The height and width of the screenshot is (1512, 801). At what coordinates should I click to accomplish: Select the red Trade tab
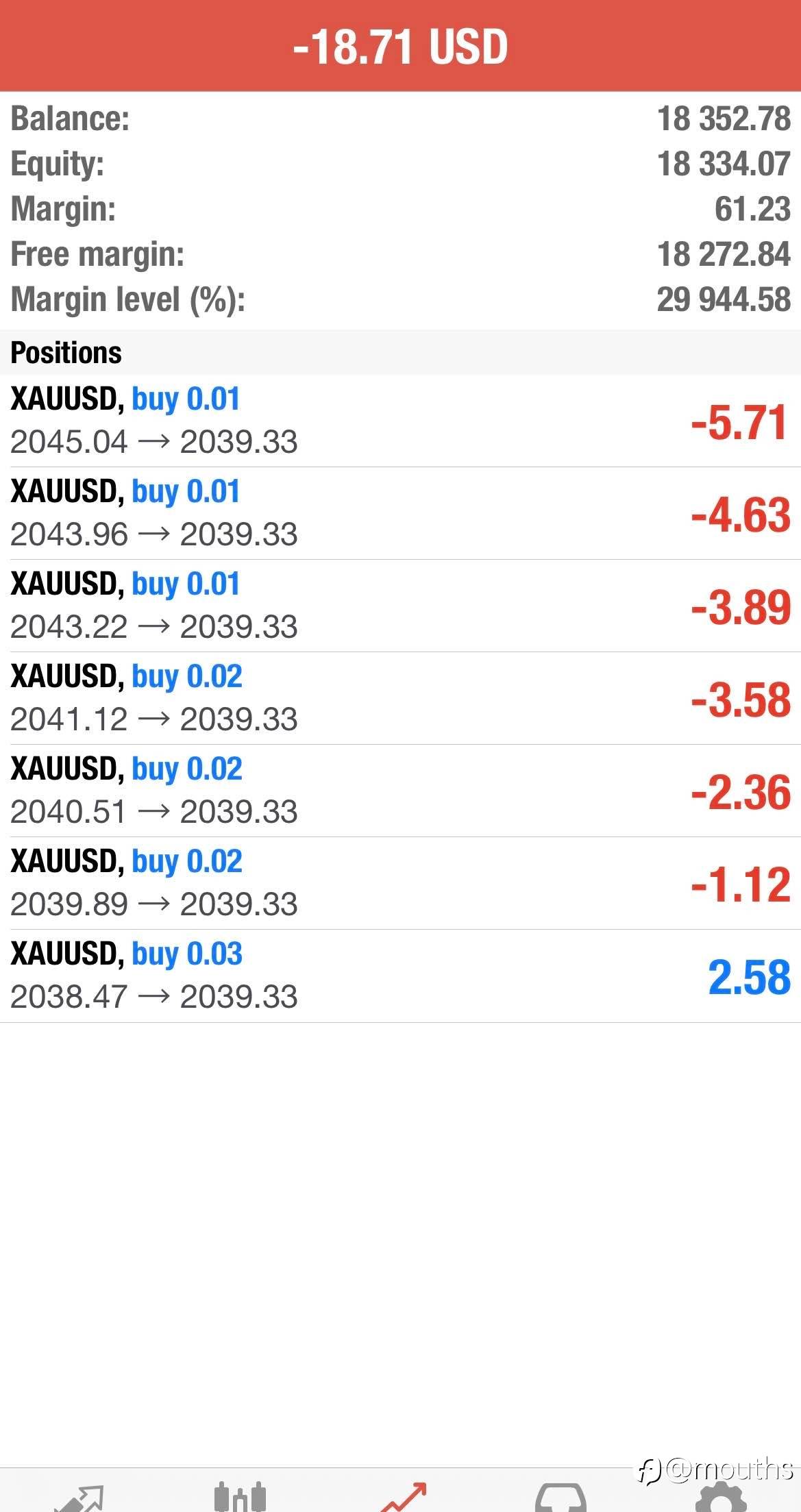click(404, 1498)
